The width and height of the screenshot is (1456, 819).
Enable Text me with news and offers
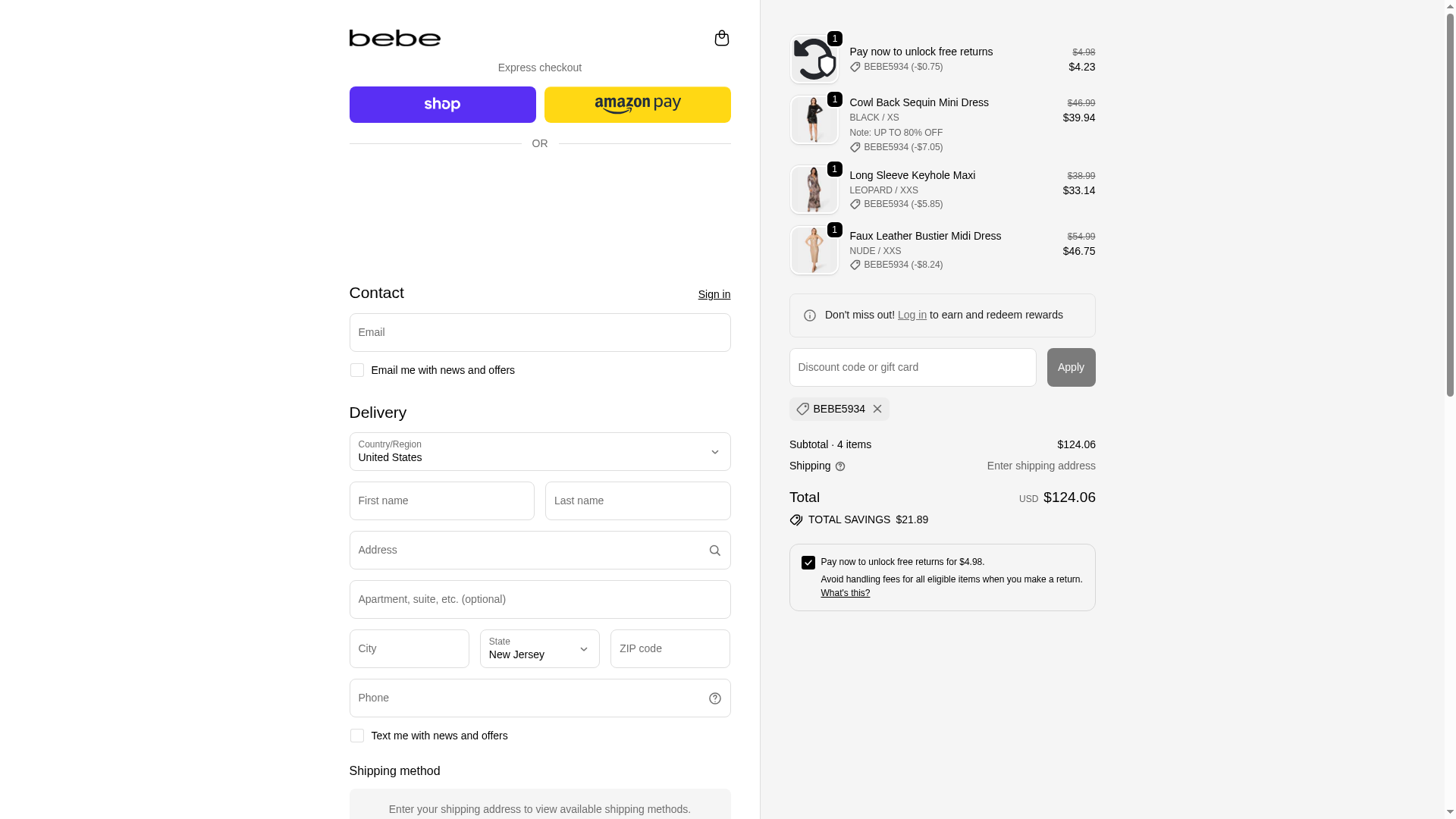[x=357, y=736]
